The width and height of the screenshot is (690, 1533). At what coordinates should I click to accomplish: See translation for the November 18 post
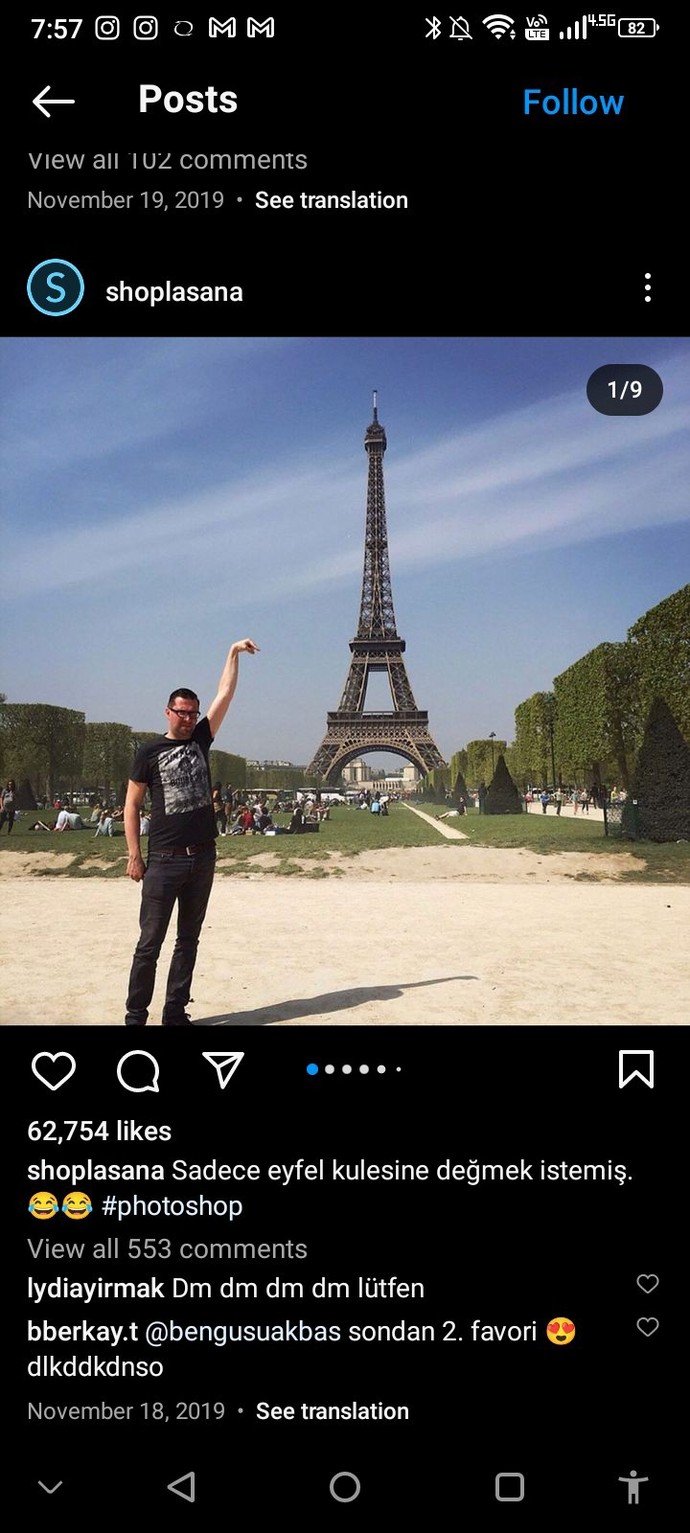(332, 1411)
